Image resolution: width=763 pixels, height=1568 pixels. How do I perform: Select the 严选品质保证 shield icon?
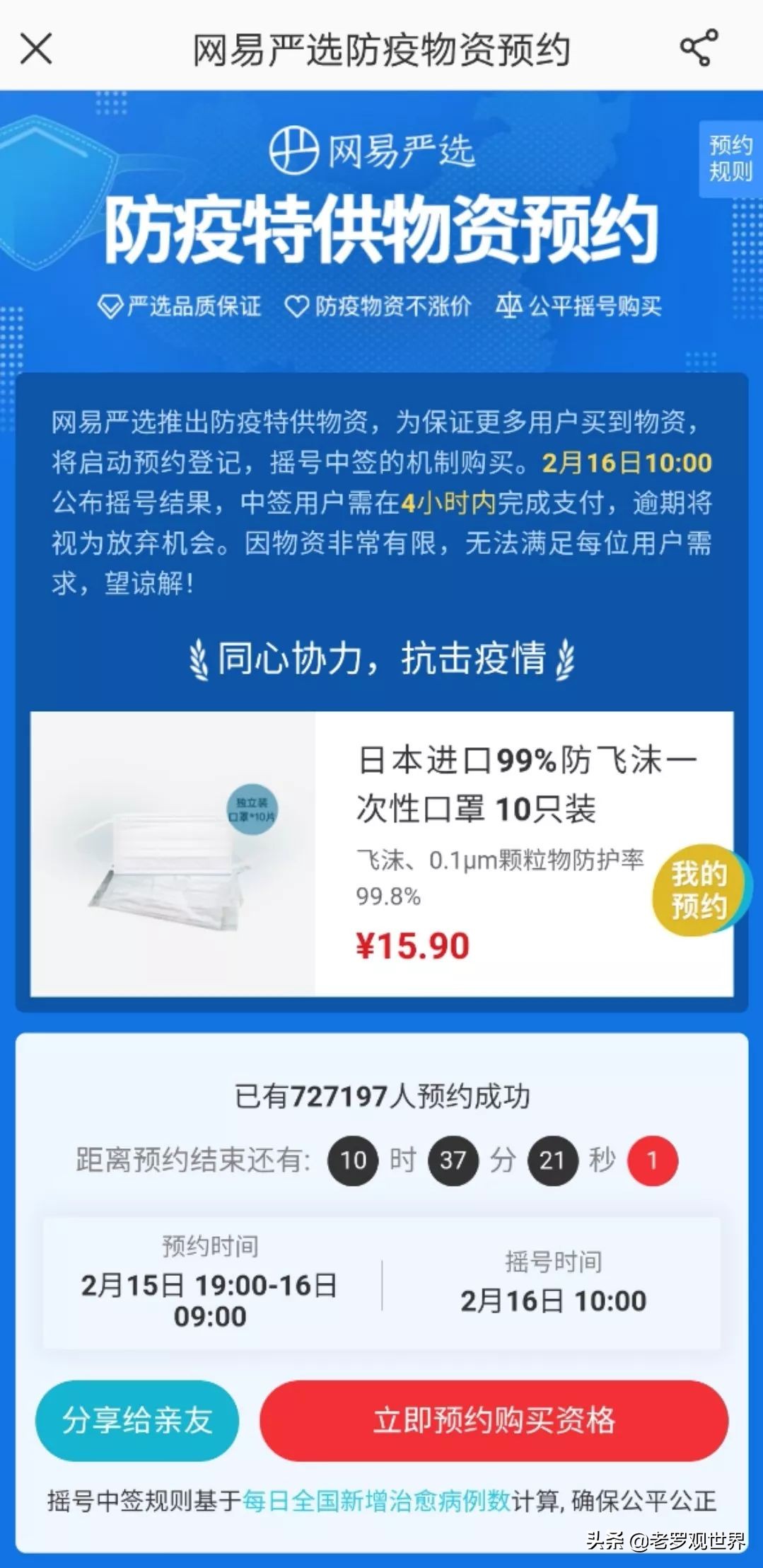tap(111, 306)
